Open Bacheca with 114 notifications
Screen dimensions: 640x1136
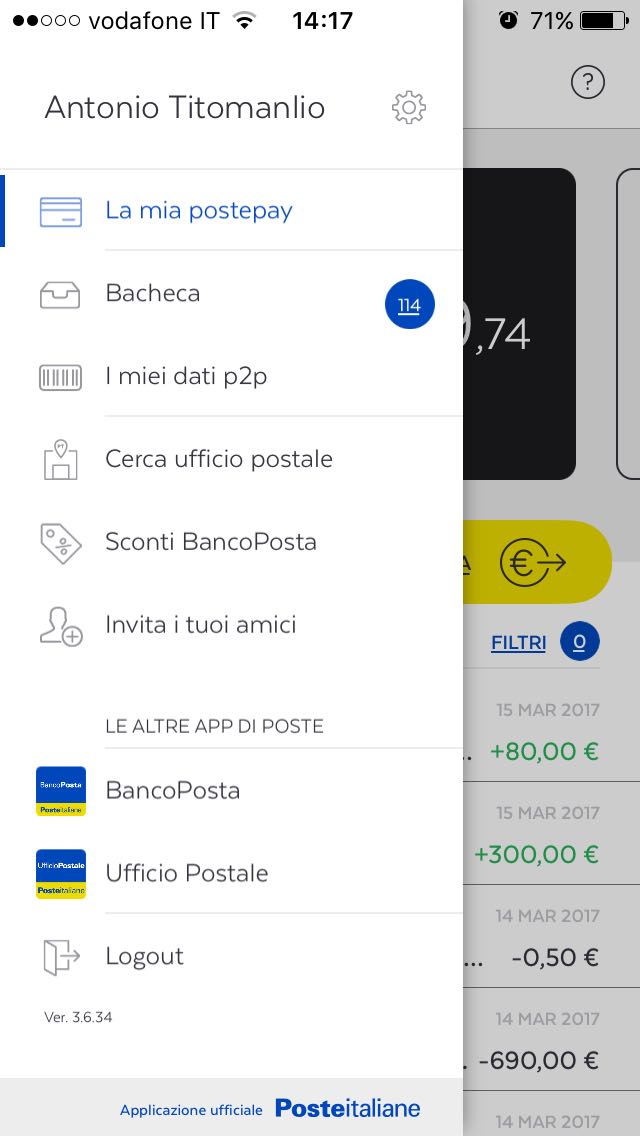pyautogui.click(x=231, y=293)
